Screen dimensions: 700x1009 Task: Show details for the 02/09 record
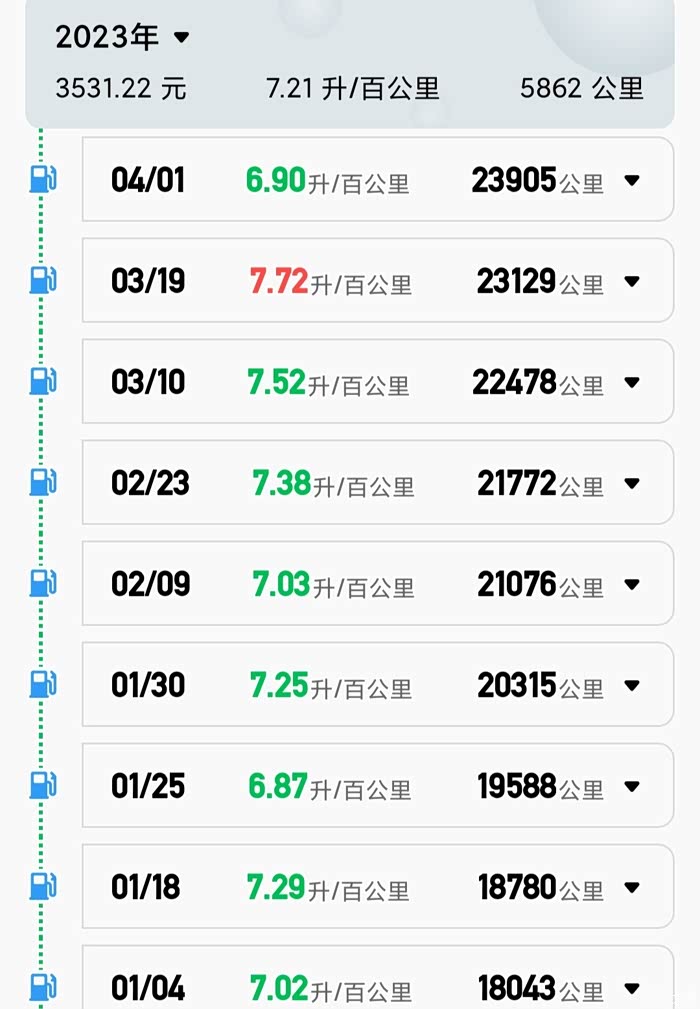click(x=631, y=585)
